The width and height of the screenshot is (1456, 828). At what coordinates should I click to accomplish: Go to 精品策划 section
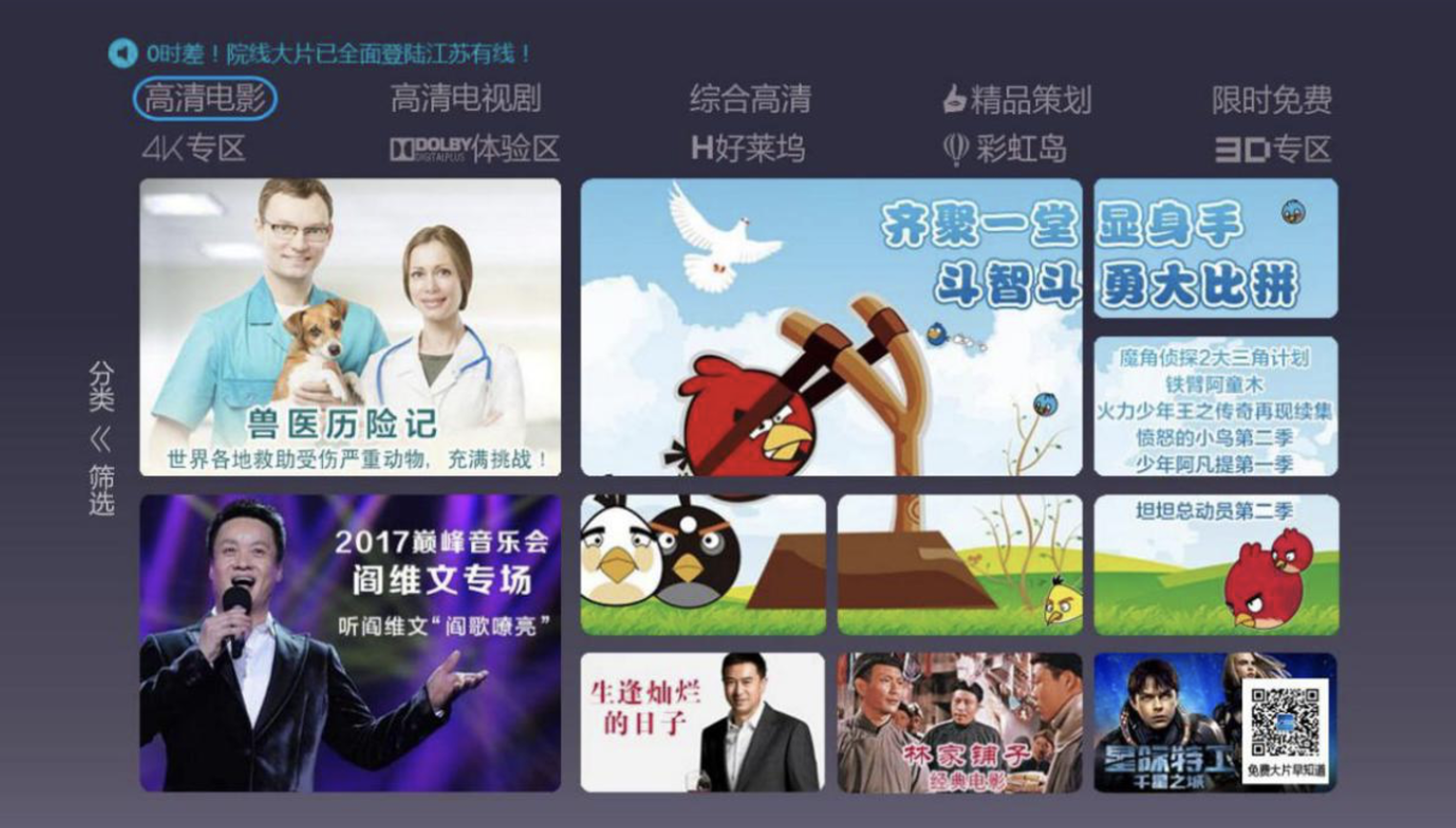[x=1017, y=99]
